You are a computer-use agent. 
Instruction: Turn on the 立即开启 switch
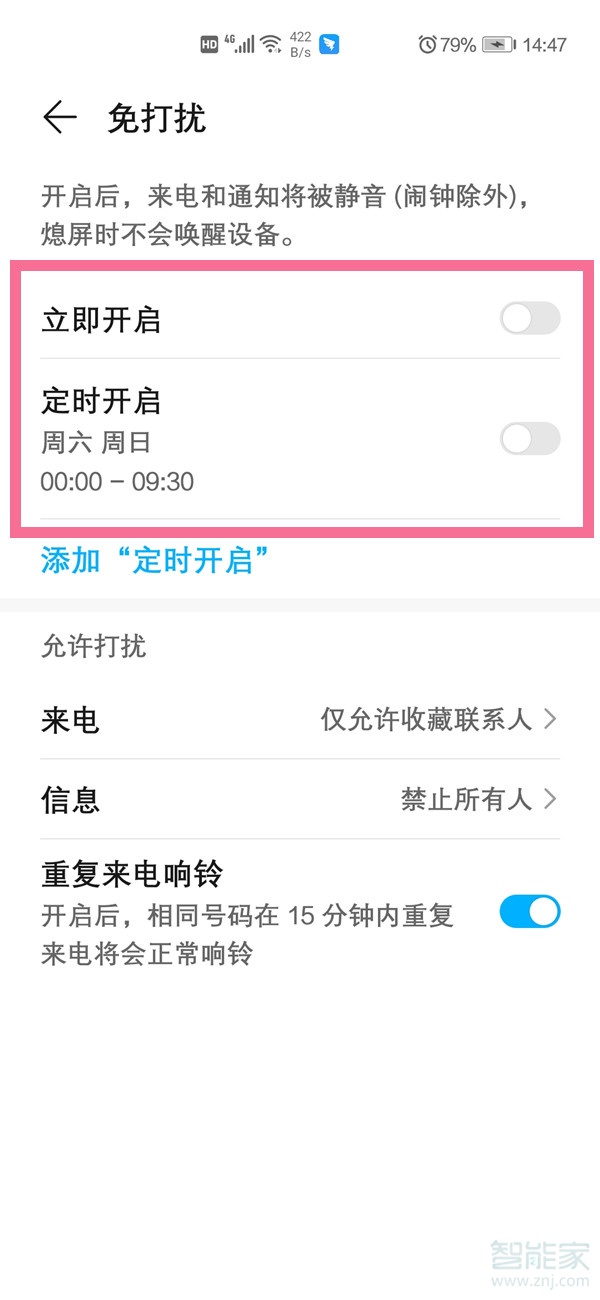click(x=529, y=320)
